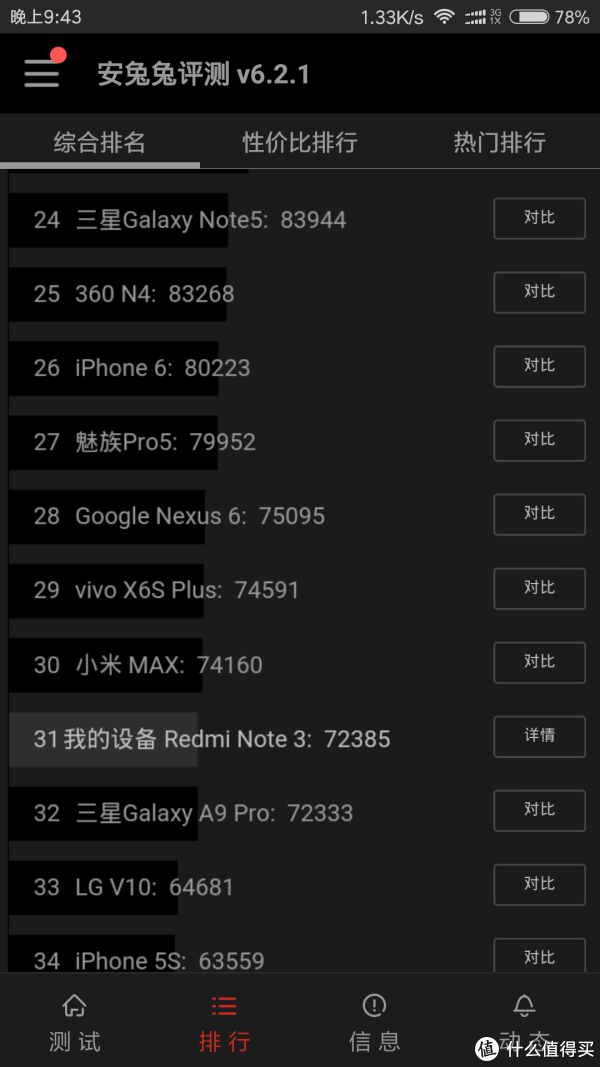Switch to the 性价比排行 tab
The width and height of the screenshot is (600, 1067).
point(300,143)
